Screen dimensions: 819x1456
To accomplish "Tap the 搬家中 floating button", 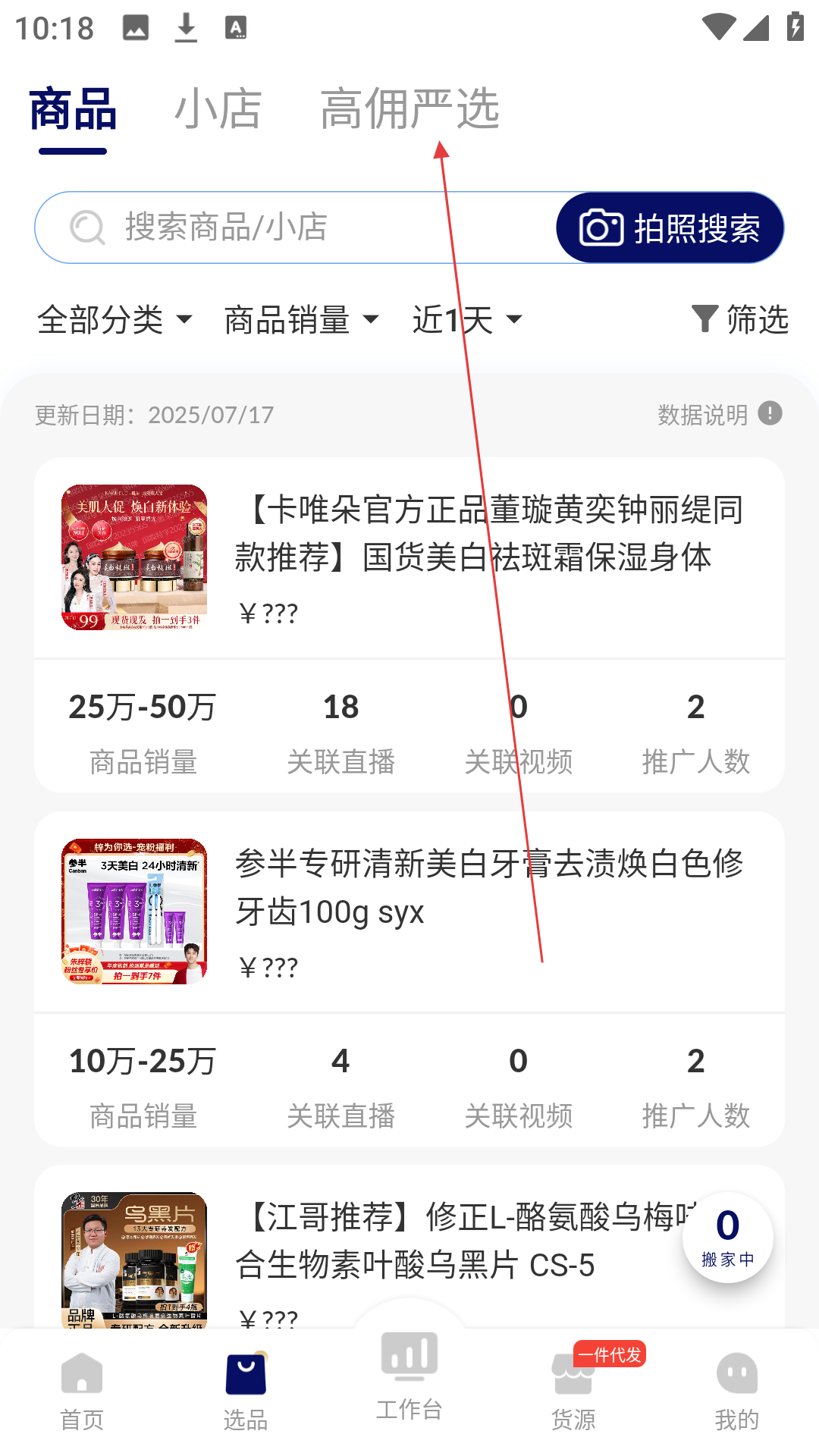I will (x=727, y=1238).
